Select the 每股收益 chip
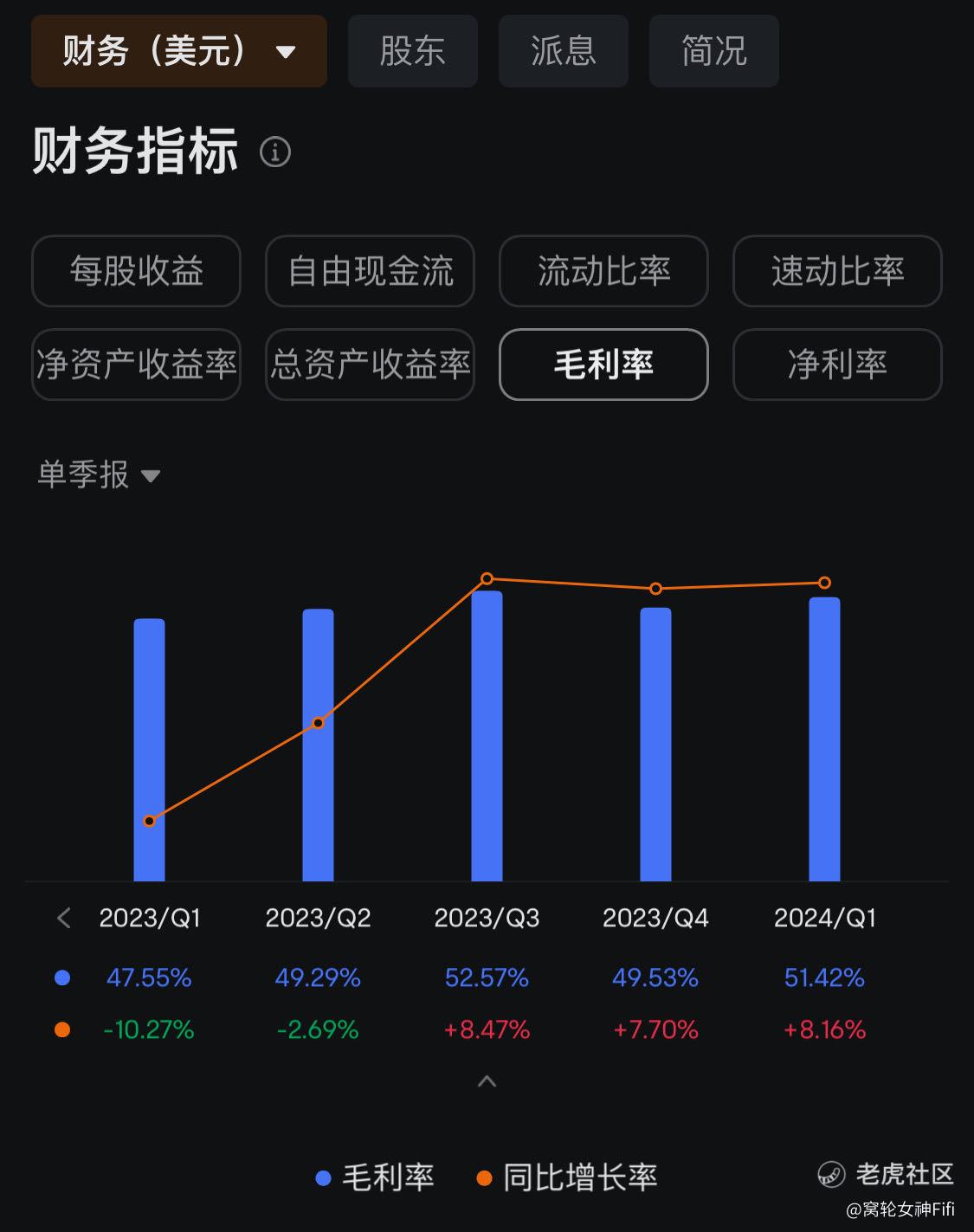Viewport: 974px width, 1232px height. pos(136,271)
